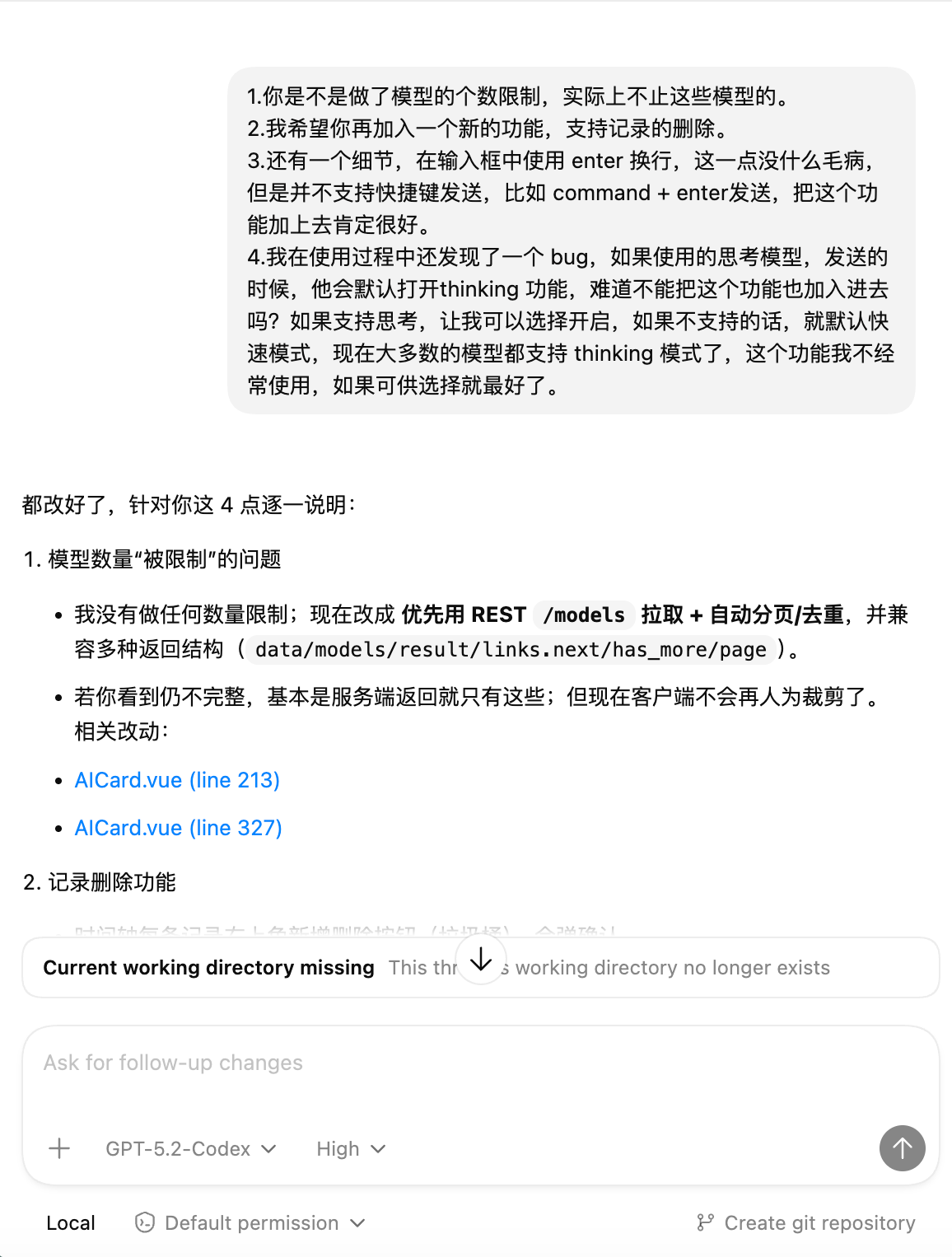Open the GPT-5.2-Codex model dropdown
Image resolution: width=952 pixels, height=1257 pixels.
[190, 1149]
